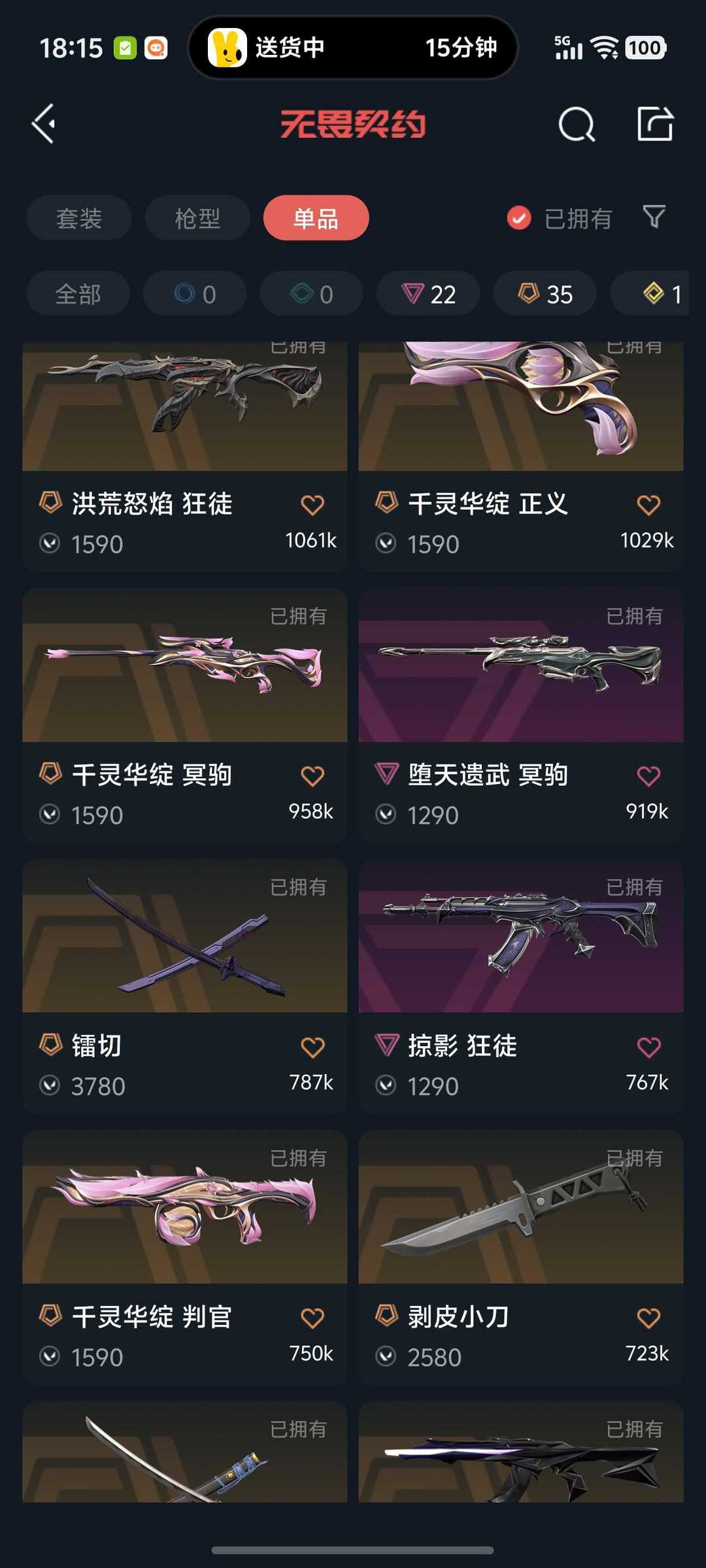Switch to the 枪型 tab
This screenshot has width=706, height=1568.
(197, 218)
